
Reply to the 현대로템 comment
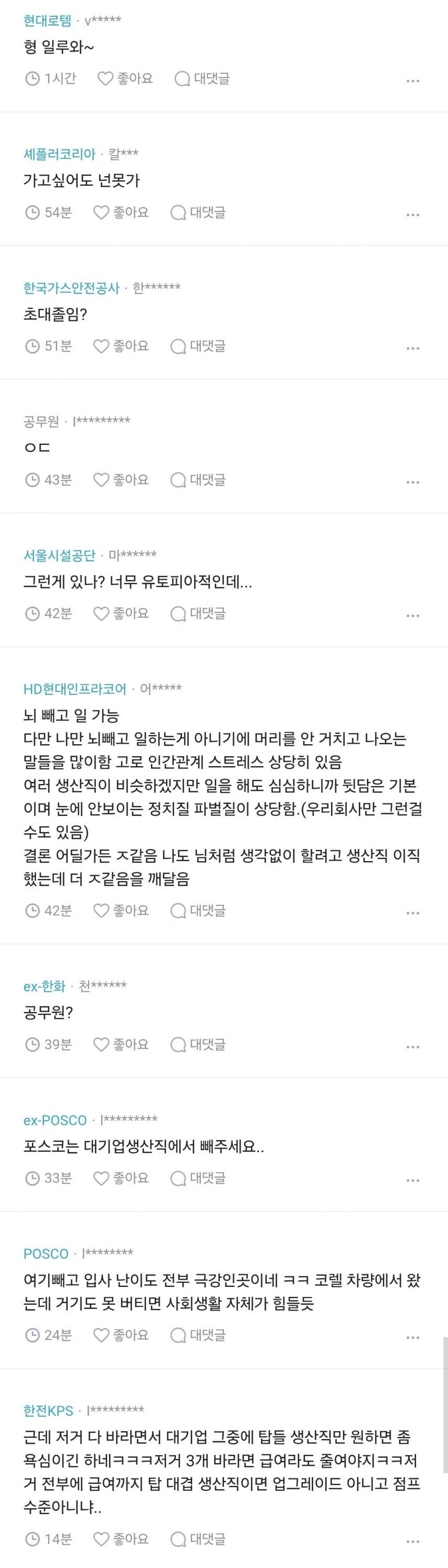click(202, 79)
